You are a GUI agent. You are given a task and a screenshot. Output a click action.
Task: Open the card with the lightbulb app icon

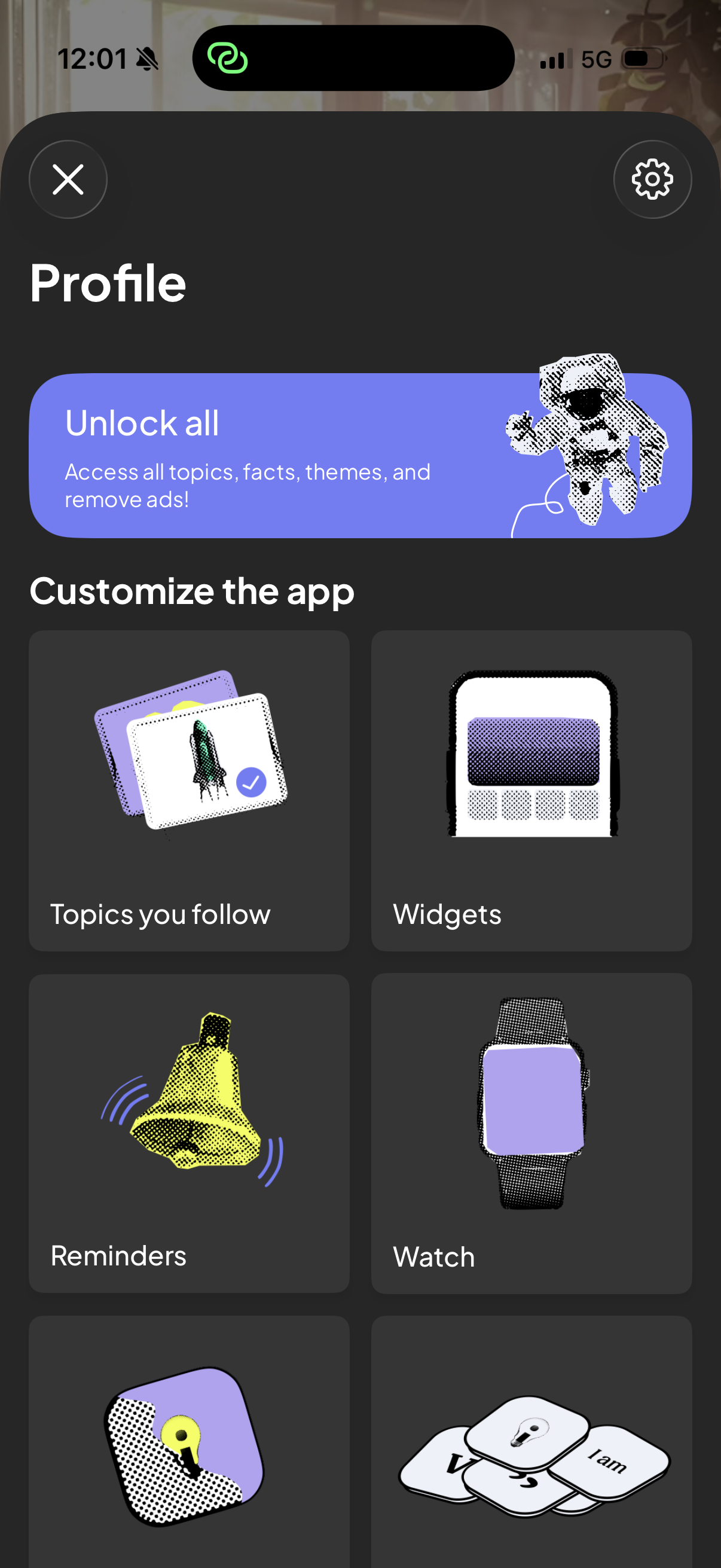point(190,1442)
